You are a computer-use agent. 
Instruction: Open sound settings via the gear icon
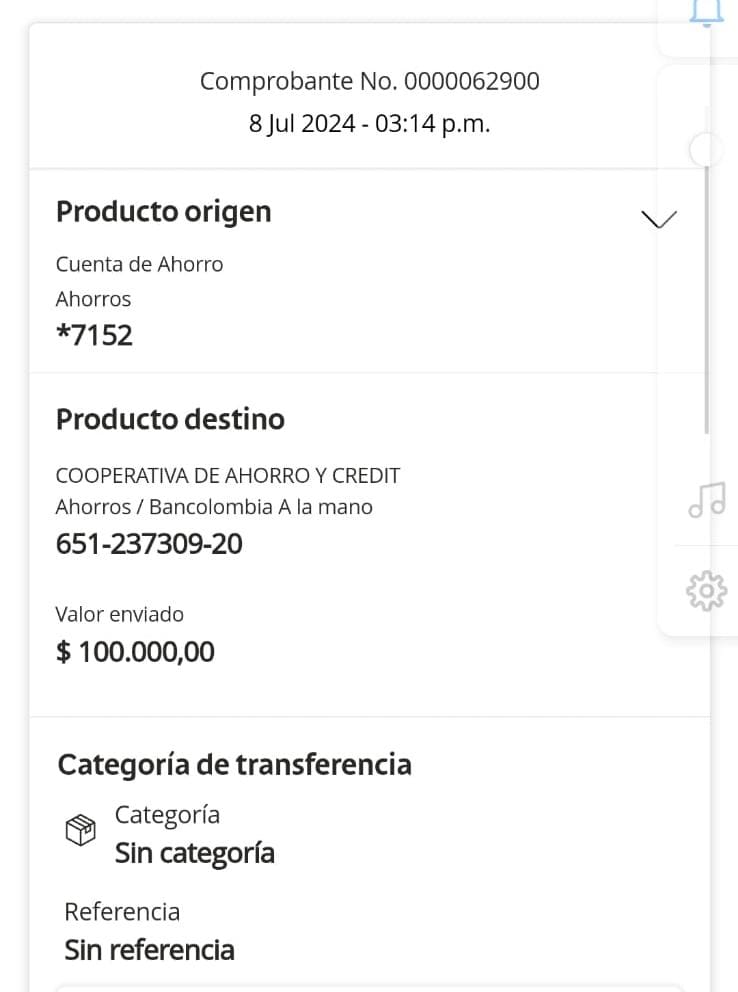[706, 590]
